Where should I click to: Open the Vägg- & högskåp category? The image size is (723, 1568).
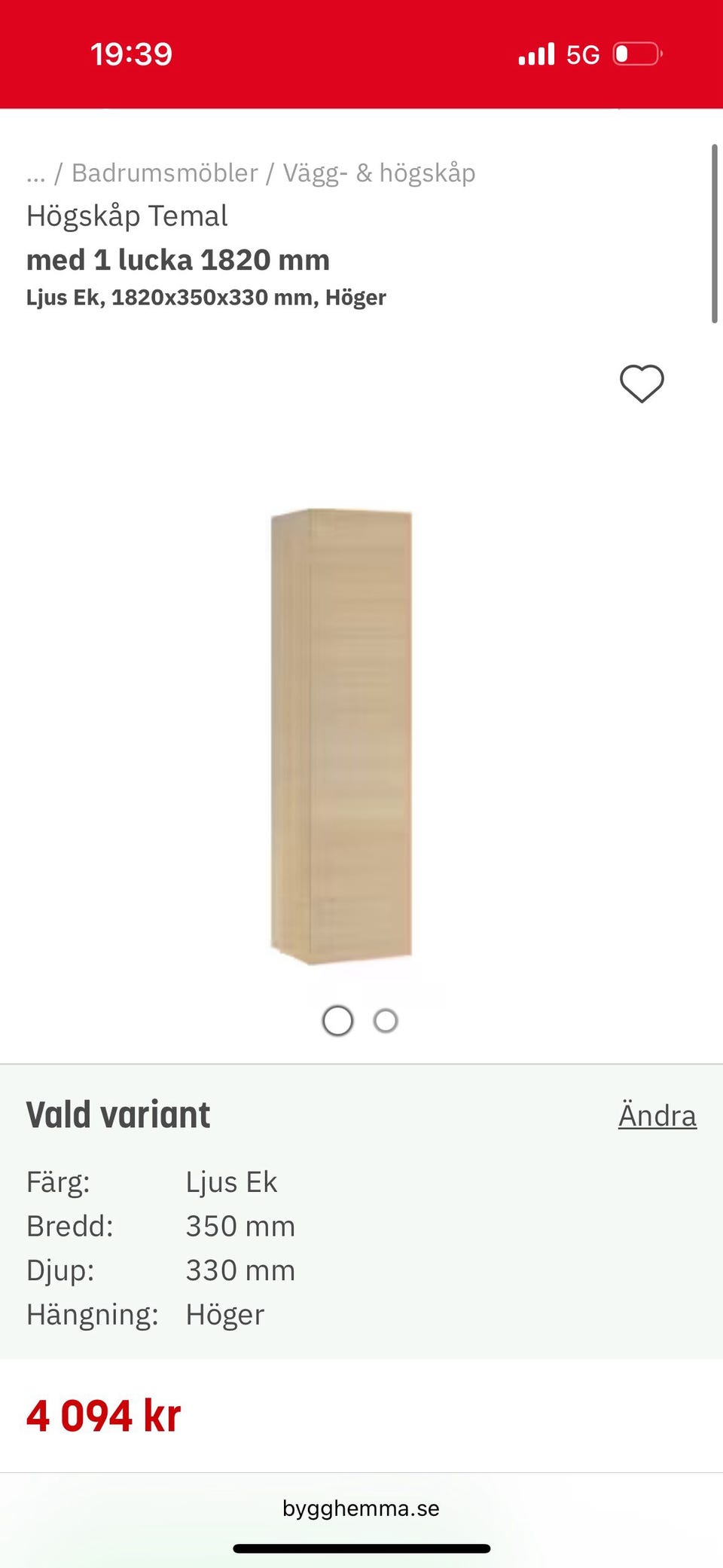pos(380,173)
